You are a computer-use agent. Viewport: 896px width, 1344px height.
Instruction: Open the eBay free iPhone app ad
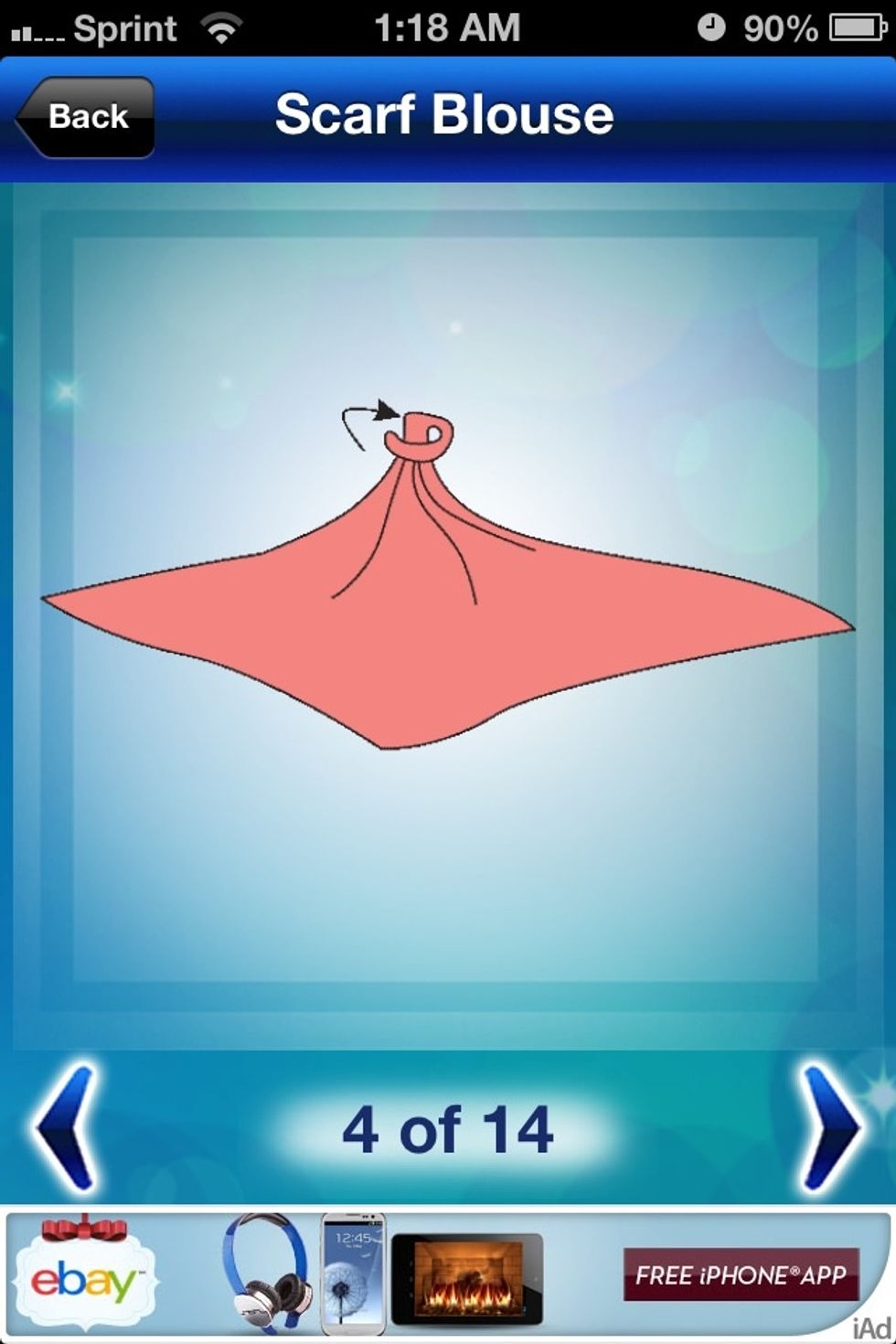[x=740, y=1275]
